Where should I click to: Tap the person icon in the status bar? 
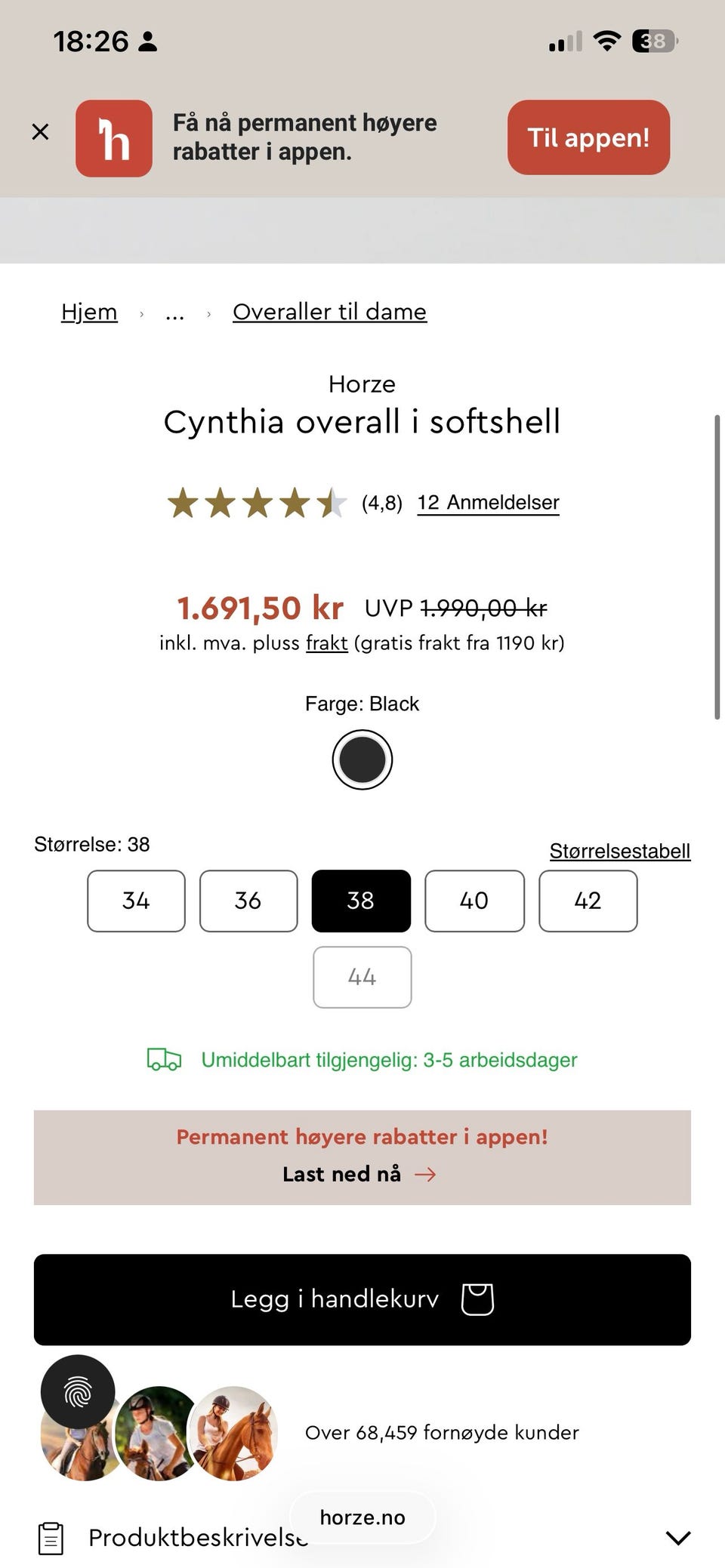click(x=150, y=41)
